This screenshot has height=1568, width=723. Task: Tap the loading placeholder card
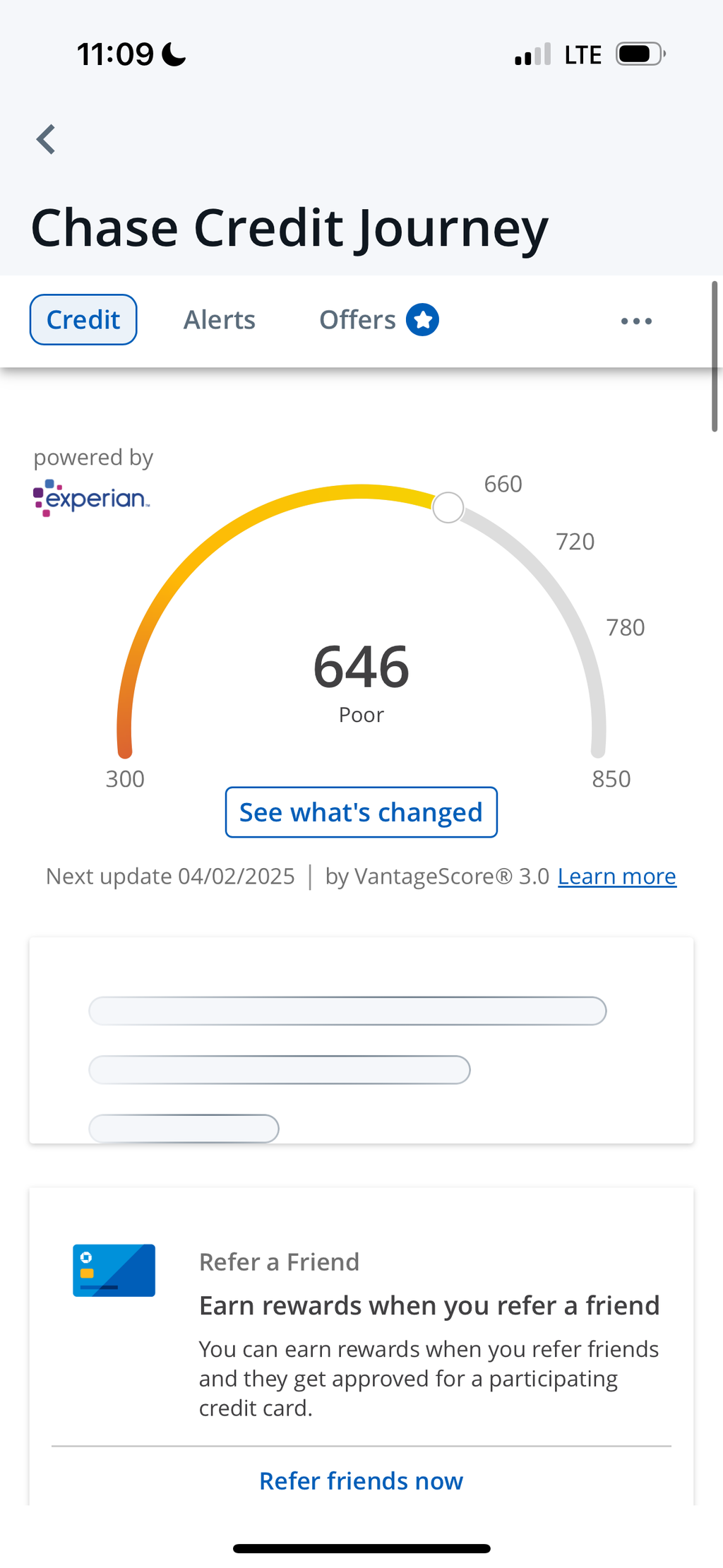click(361, 1038)
